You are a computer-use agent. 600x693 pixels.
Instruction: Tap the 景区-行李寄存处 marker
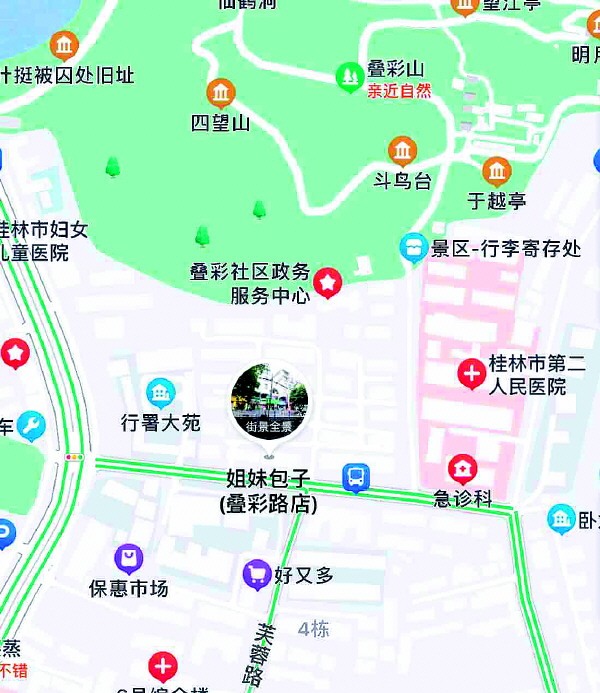[412, 249]
